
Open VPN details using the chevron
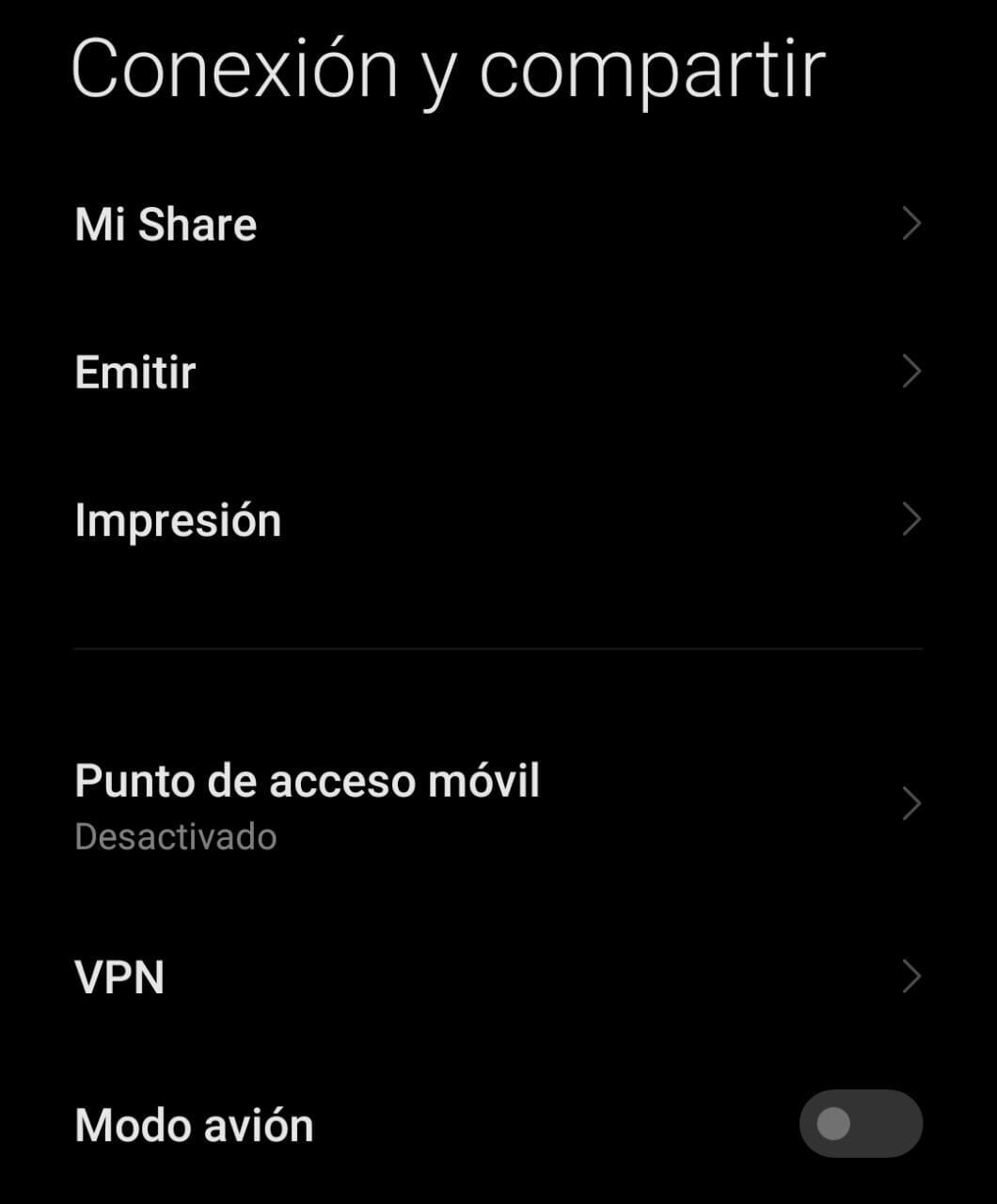point(910,978)
